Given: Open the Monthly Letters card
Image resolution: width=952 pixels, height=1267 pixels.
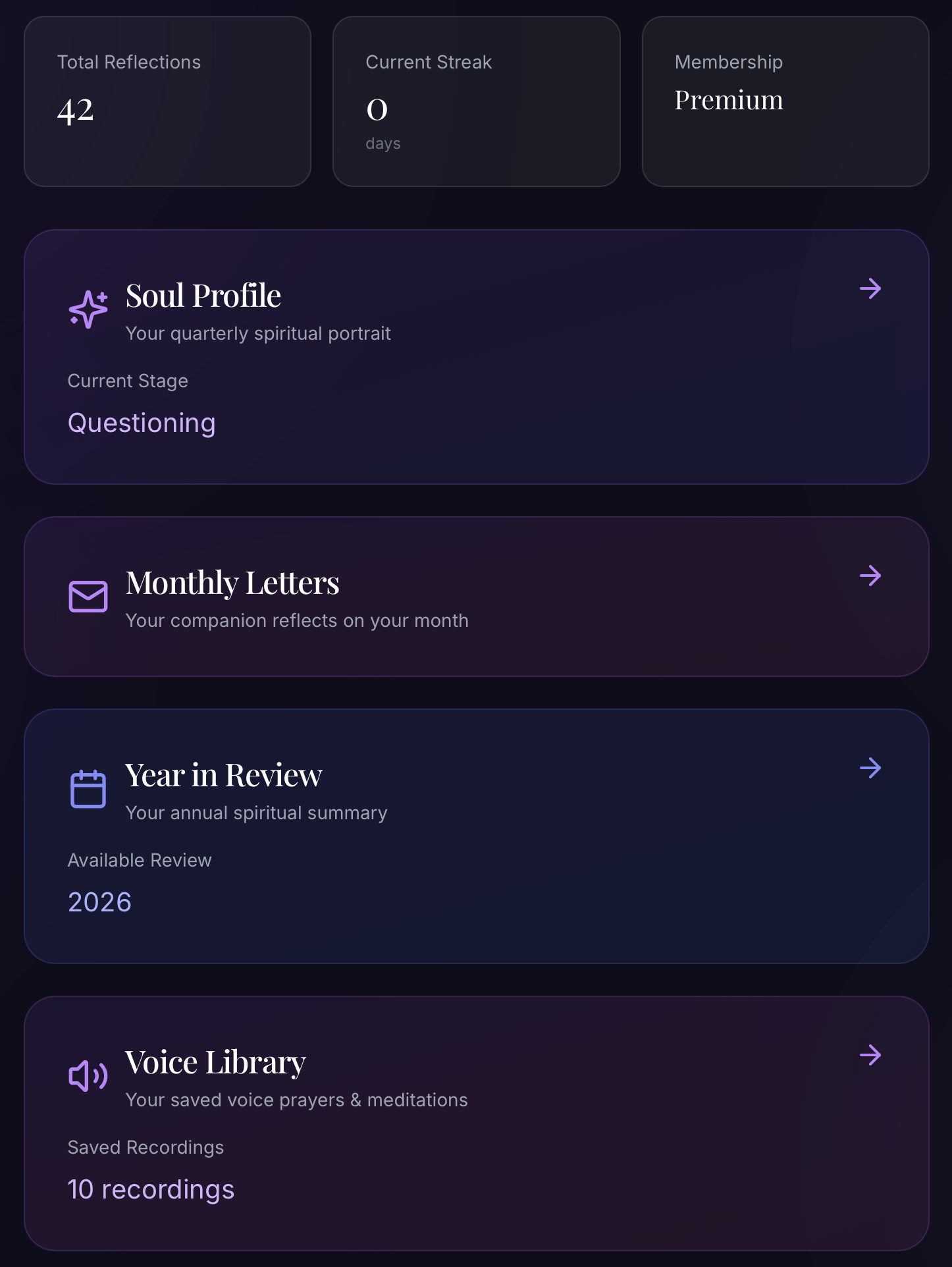Looking at the screenshot, I should (x=476, y=596).
